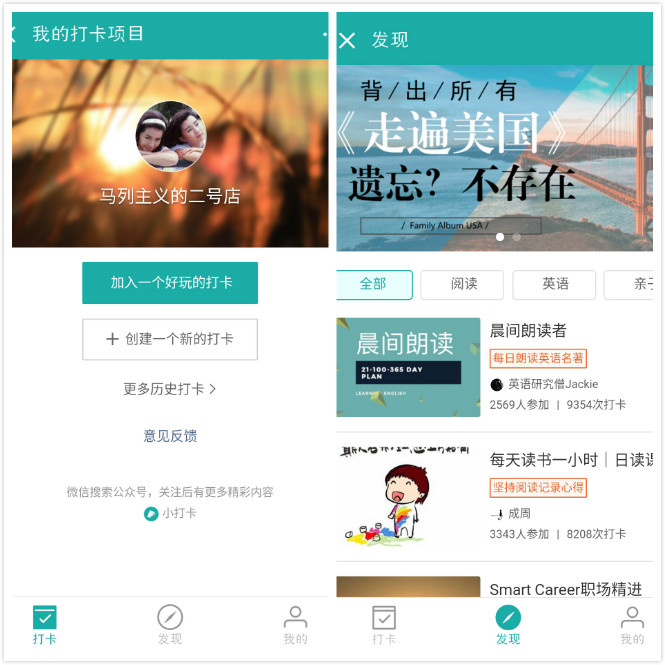This screenshot has width=665, height=665.
Task: Open Smart Career职场精进 check-in card
Action: tap(494, 588)
